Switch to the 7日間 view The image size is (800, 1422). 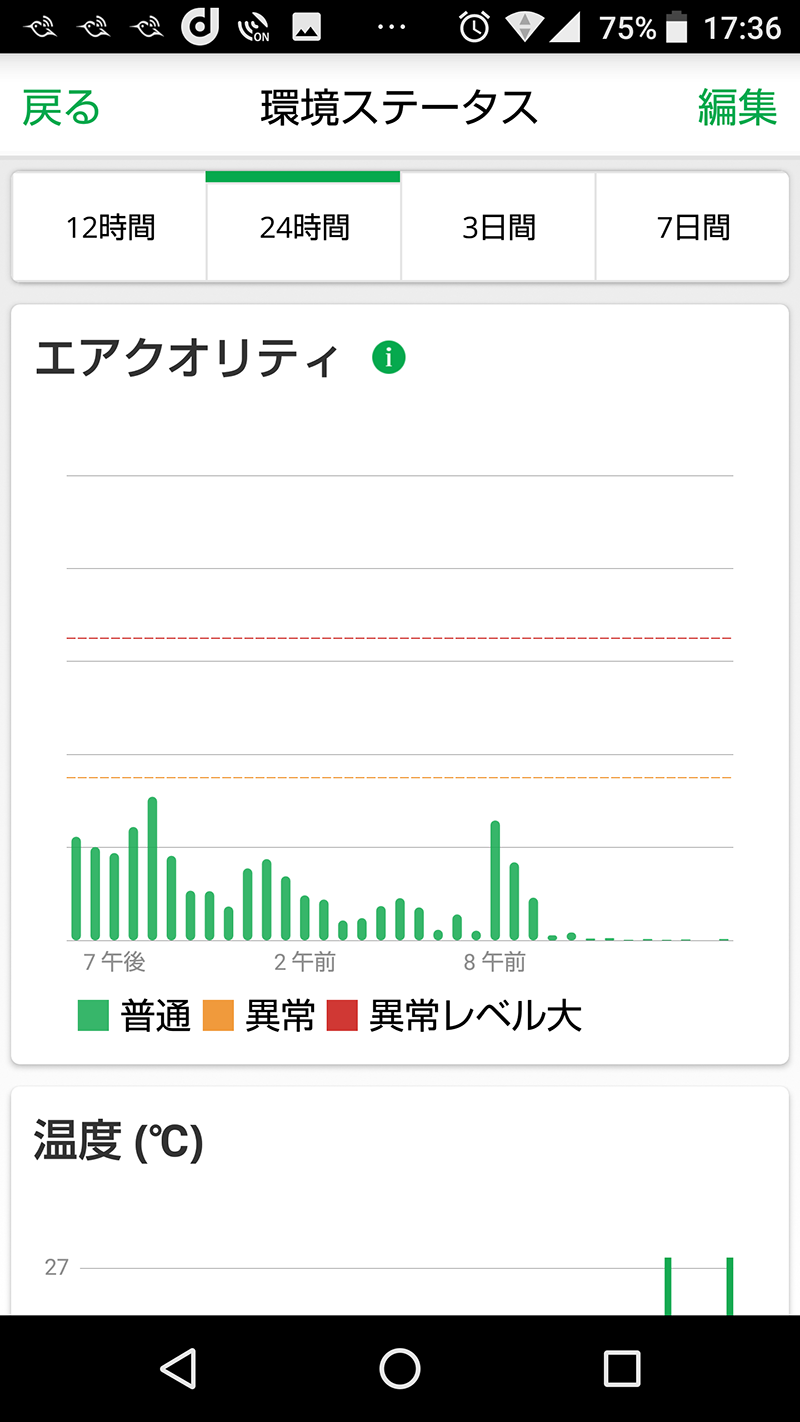(693, 228)
